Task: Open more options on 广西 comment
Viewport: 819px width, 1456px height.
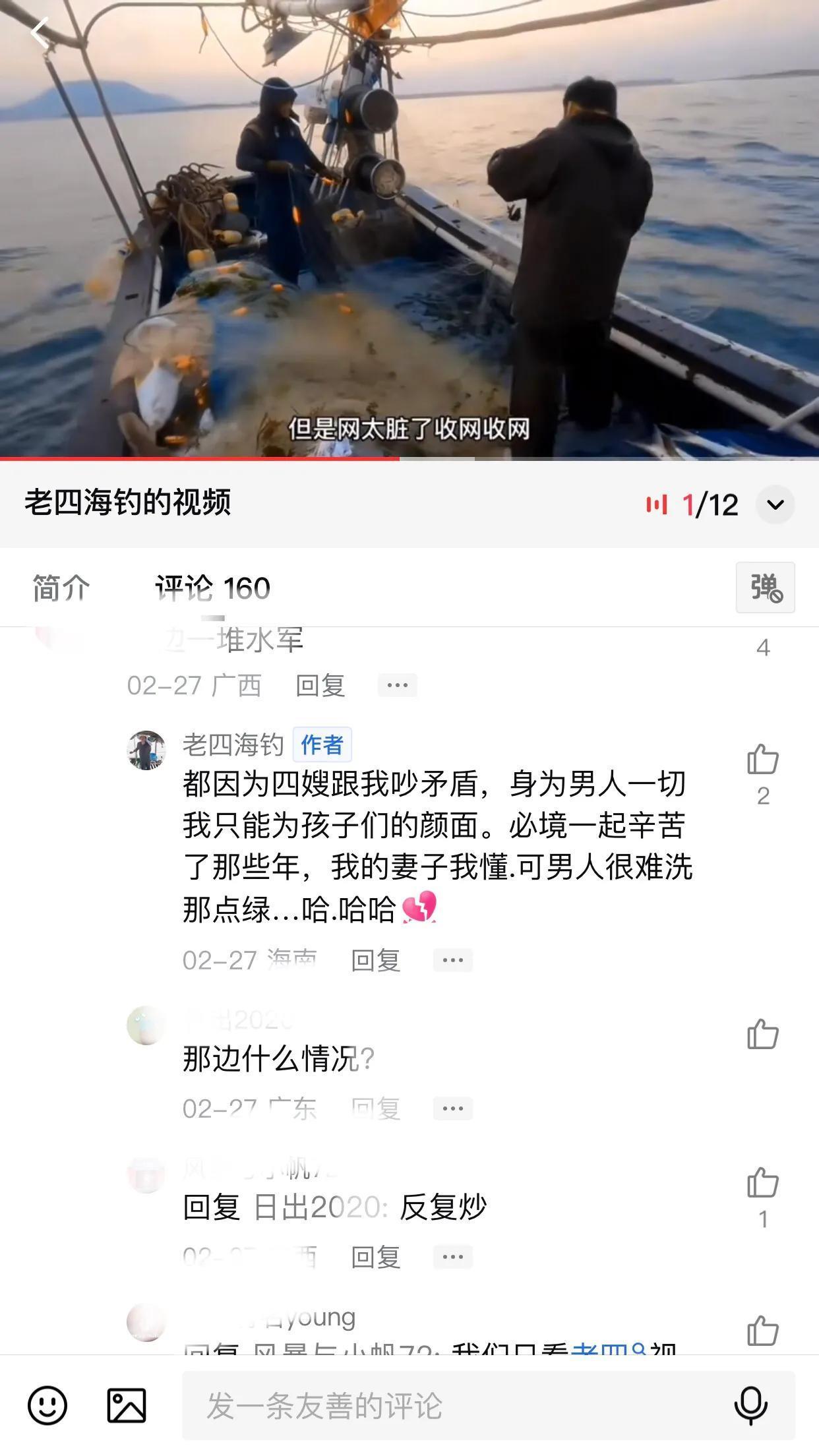Action: tap(397, 686)
